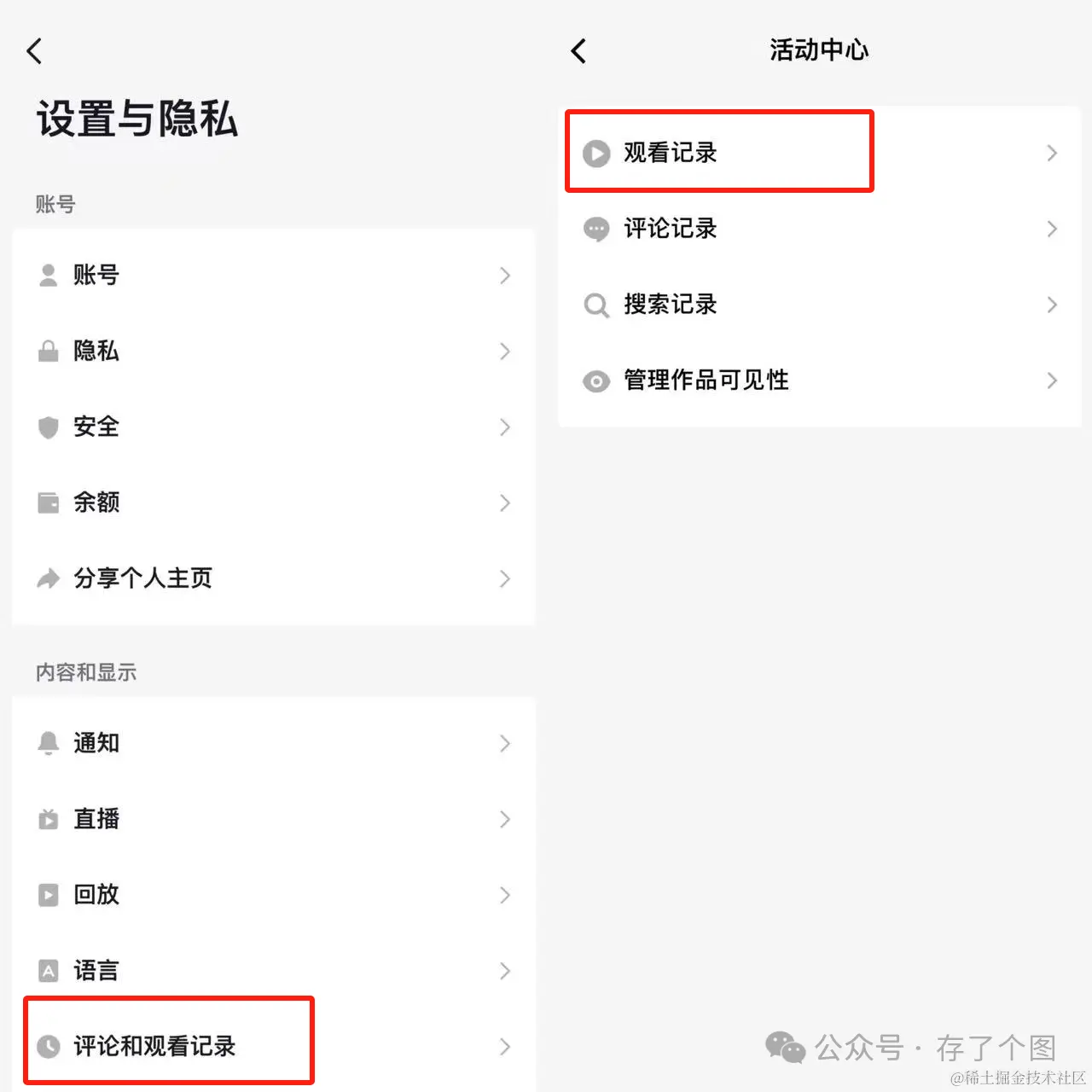Open 评论和观看记录
The width and height of the screenshot is (1092, 1092).
[274, 1046]
